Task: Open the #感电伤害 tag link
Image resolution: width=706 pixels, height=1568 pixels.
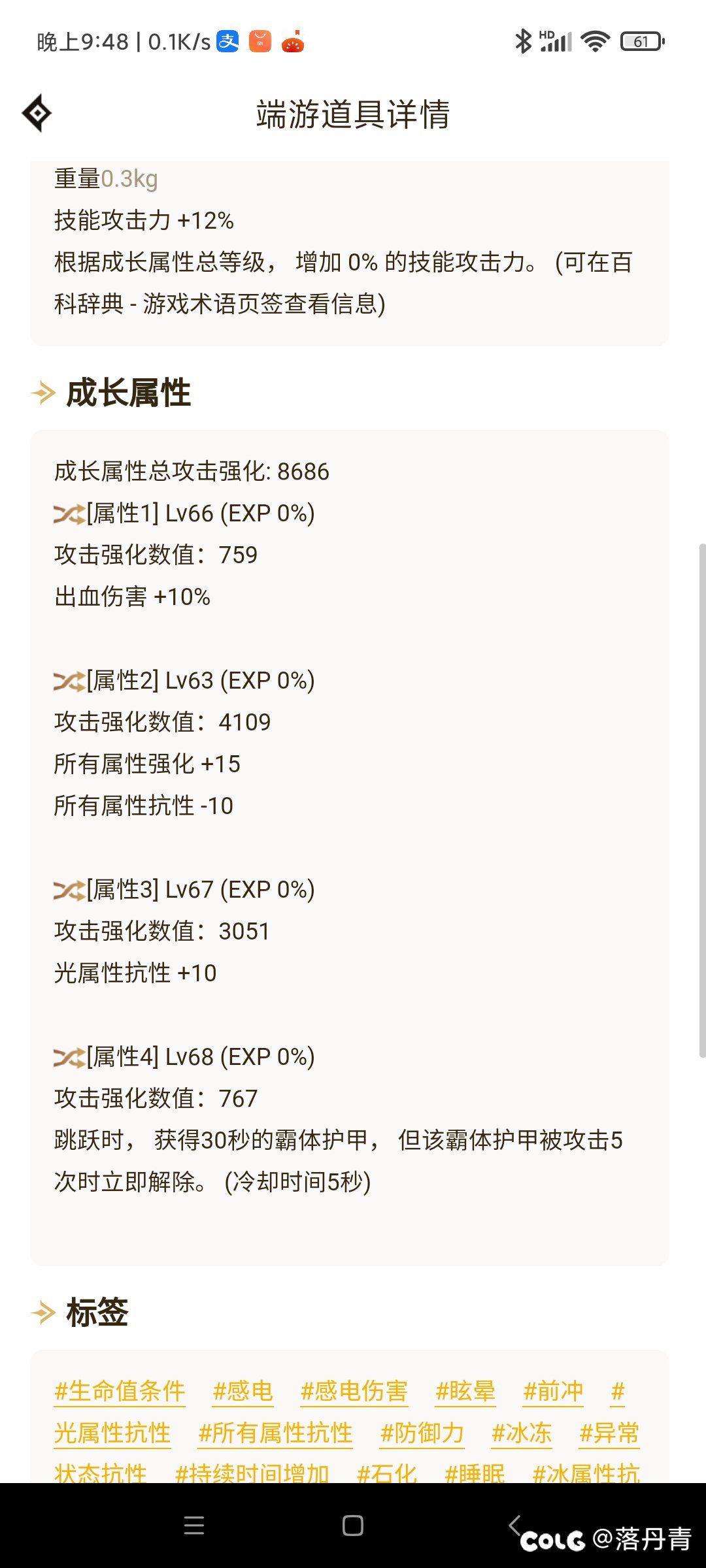Action: tap(354, 1391)
